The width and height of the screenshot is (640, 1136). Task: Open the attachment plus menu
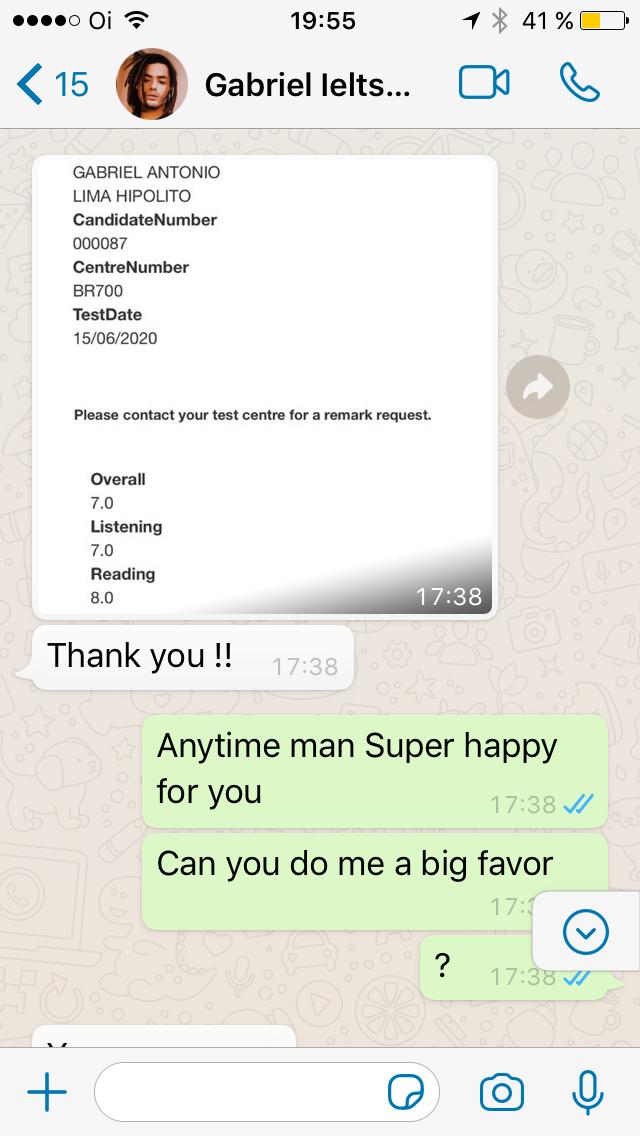coord(46,1092)
